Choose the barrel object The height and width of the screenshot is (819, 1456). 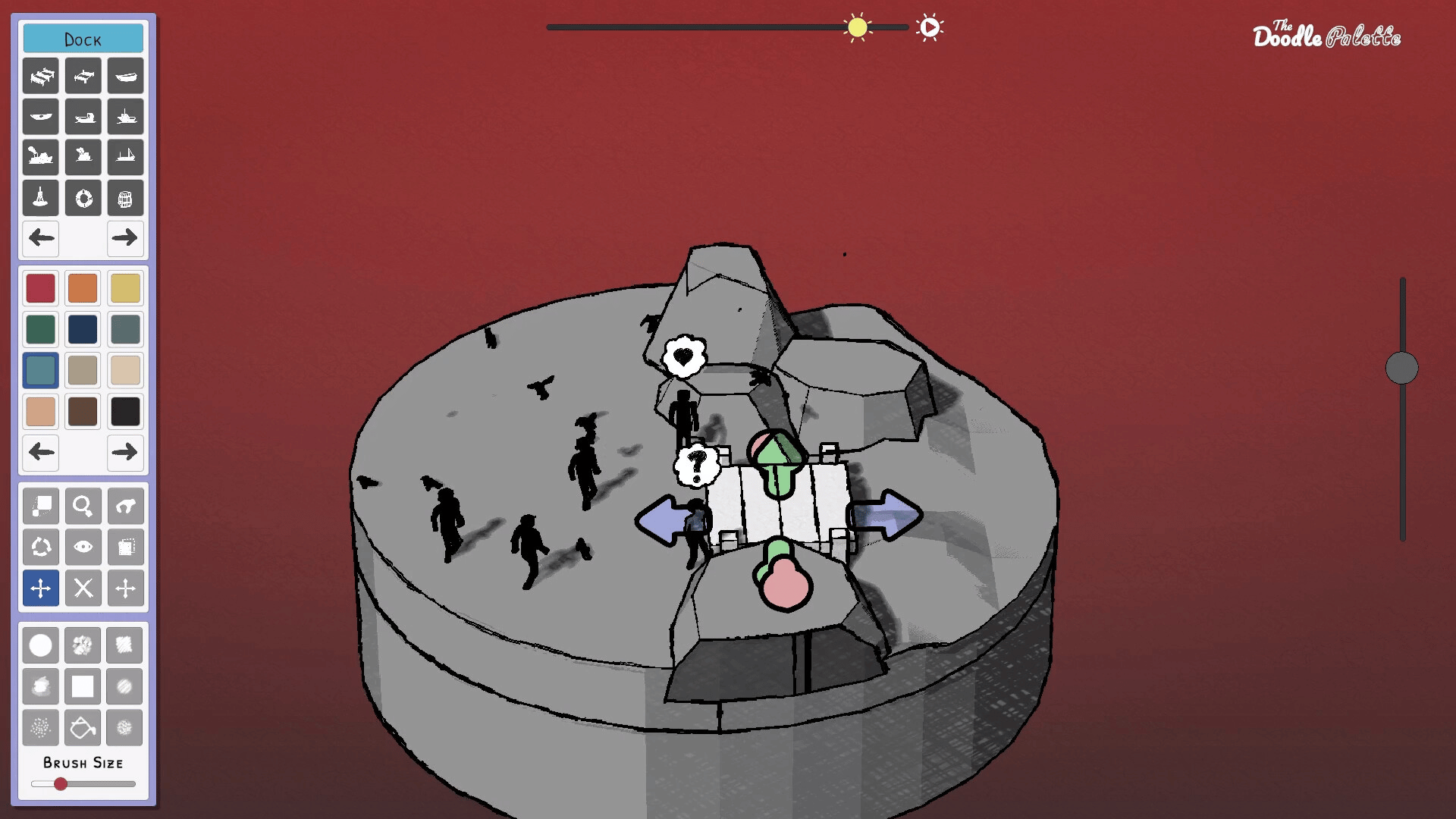click(x=125, y=199)
